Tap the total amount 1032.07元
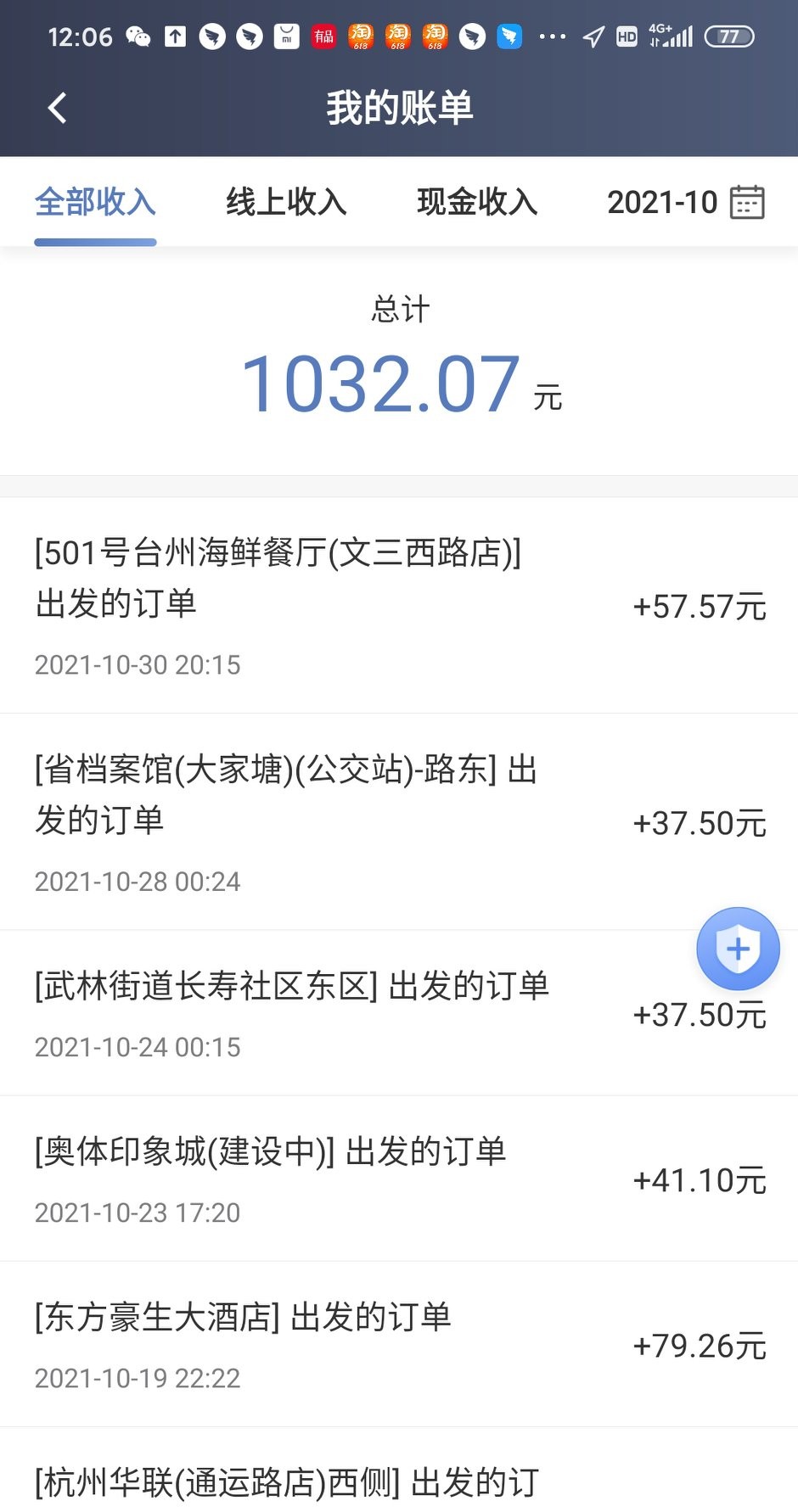Image resolution: width=798 pixels, height=1512 pixels. click(399, 384)
